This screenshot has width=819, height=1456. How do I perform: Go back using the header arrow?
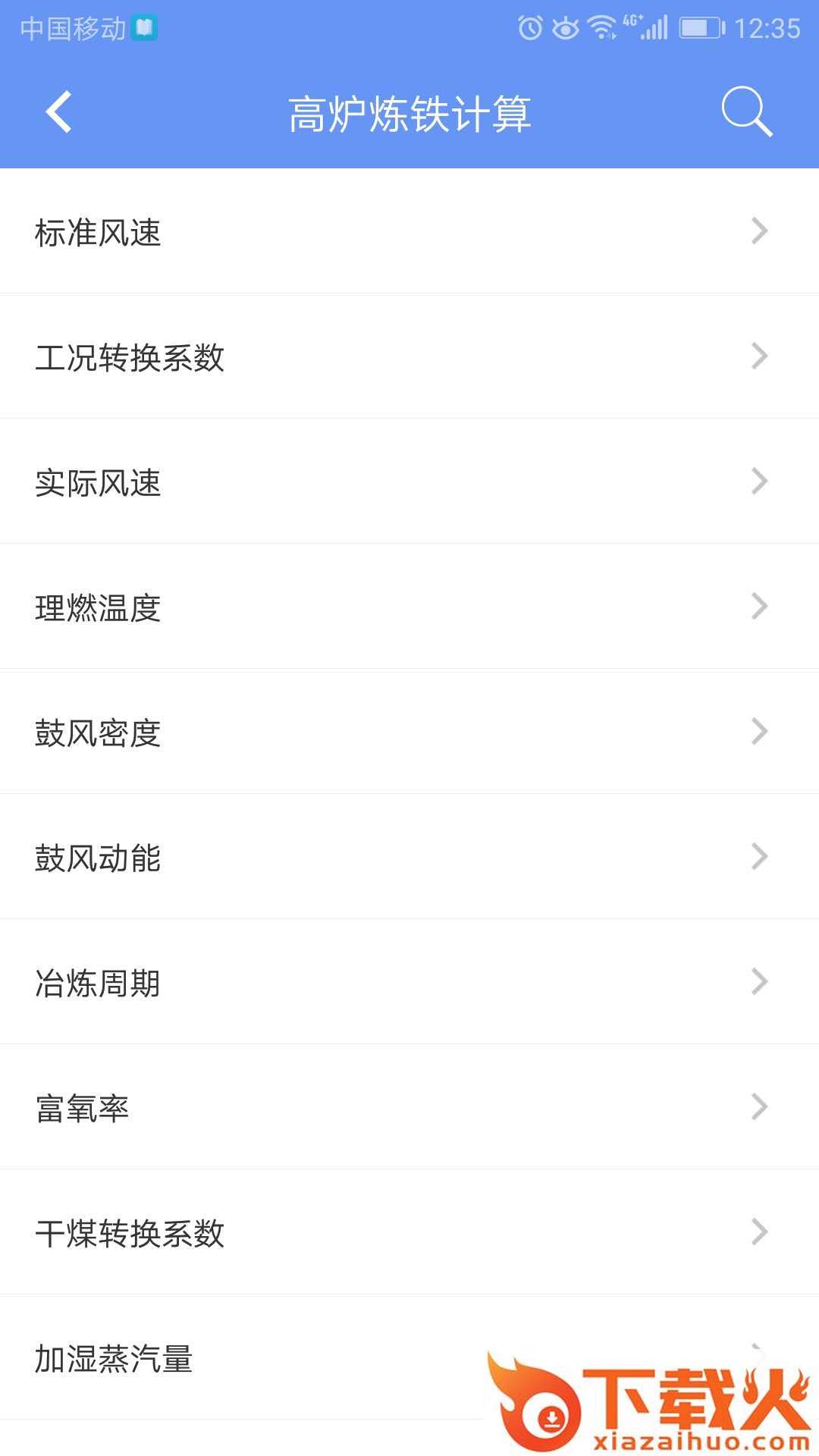click(x=59, y=112)
